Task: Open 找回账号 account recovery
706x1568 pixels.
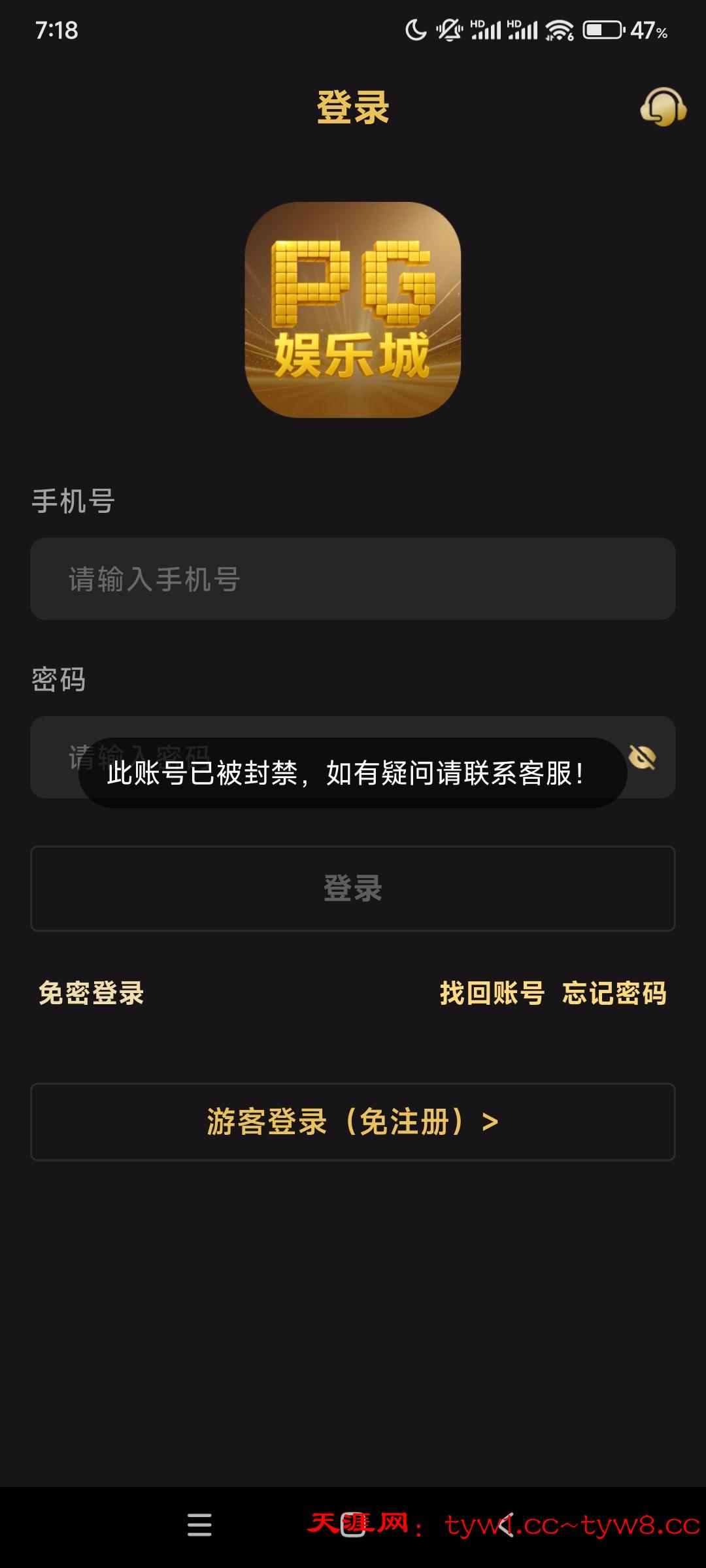Action: coord(492,993)
